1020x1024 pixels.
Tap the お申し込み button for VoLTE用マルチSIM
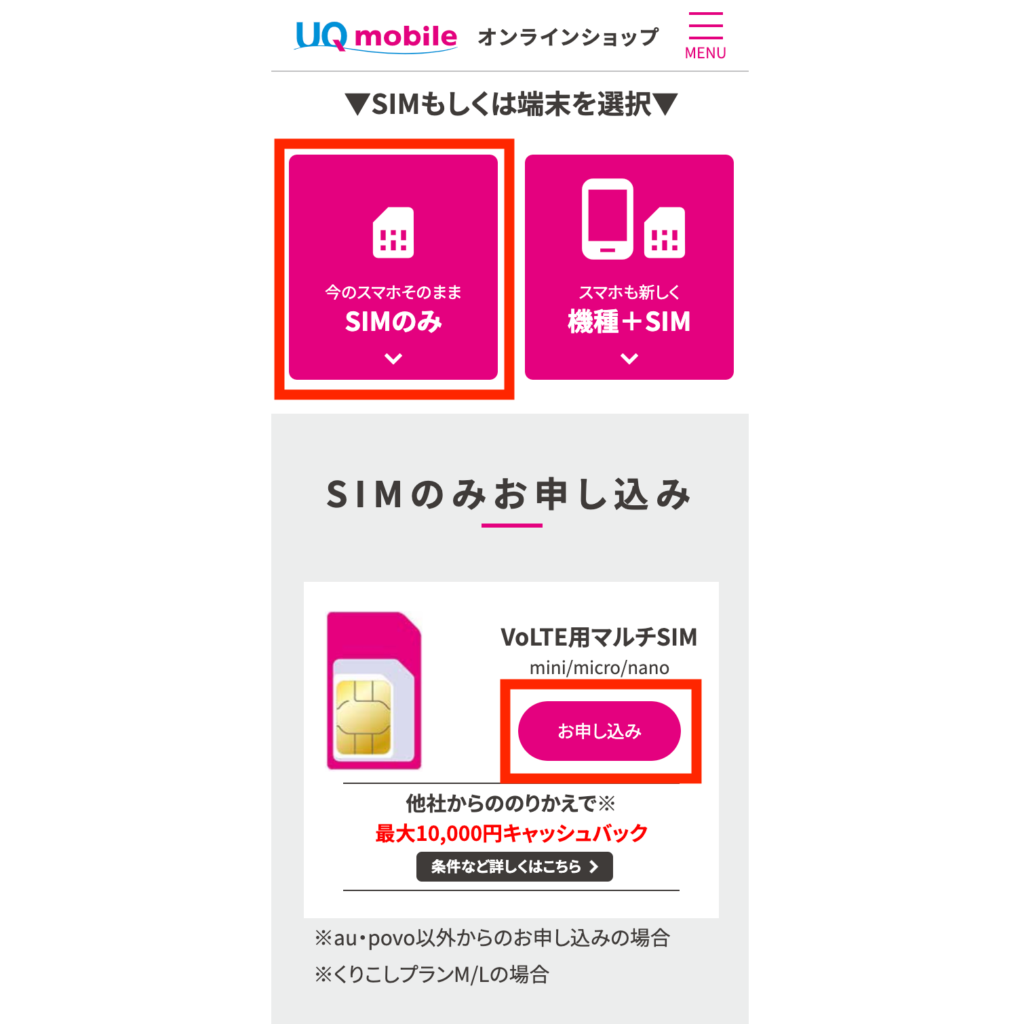[599, 731]
